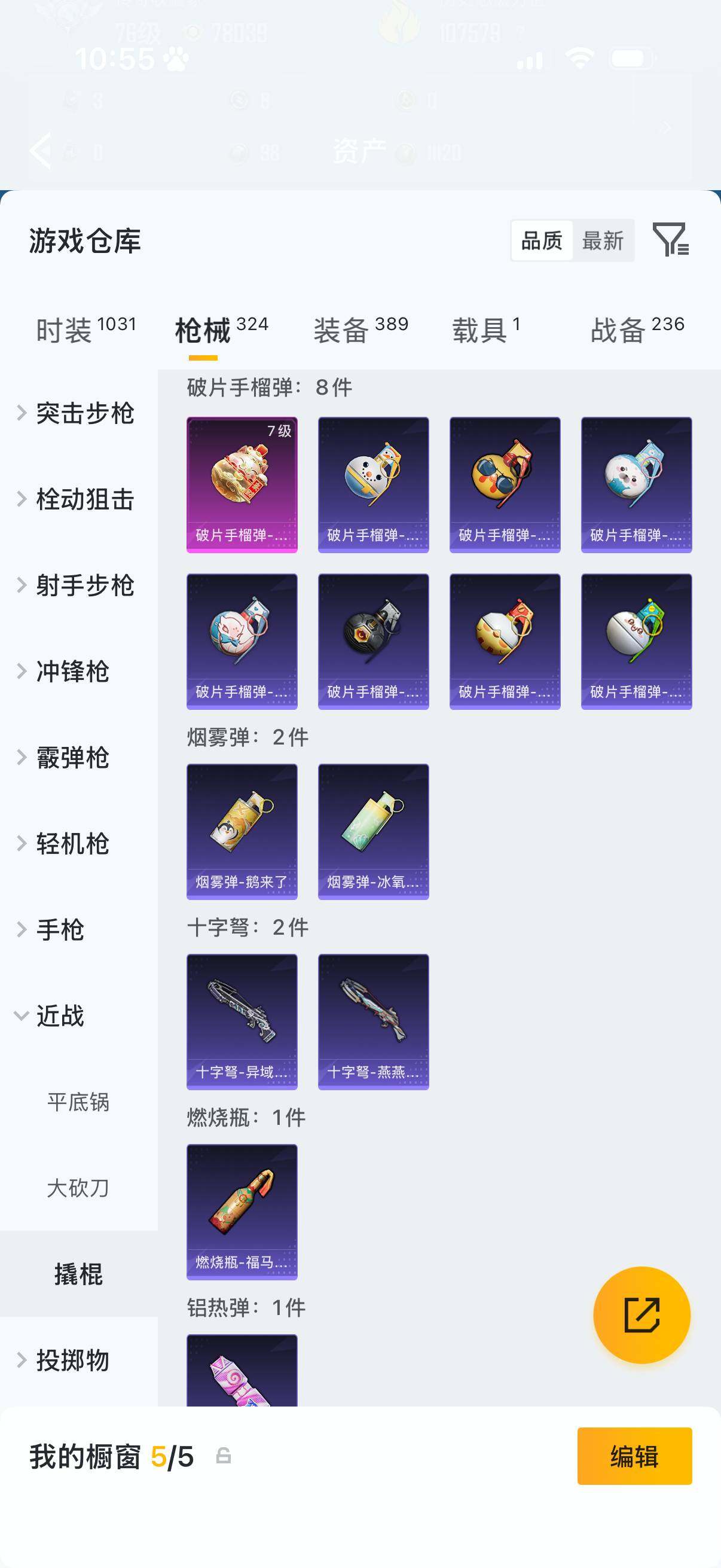721x1568 pixels.
Task: Sort items by 品质
Action: pyautogui.click(x=542, y=241)
